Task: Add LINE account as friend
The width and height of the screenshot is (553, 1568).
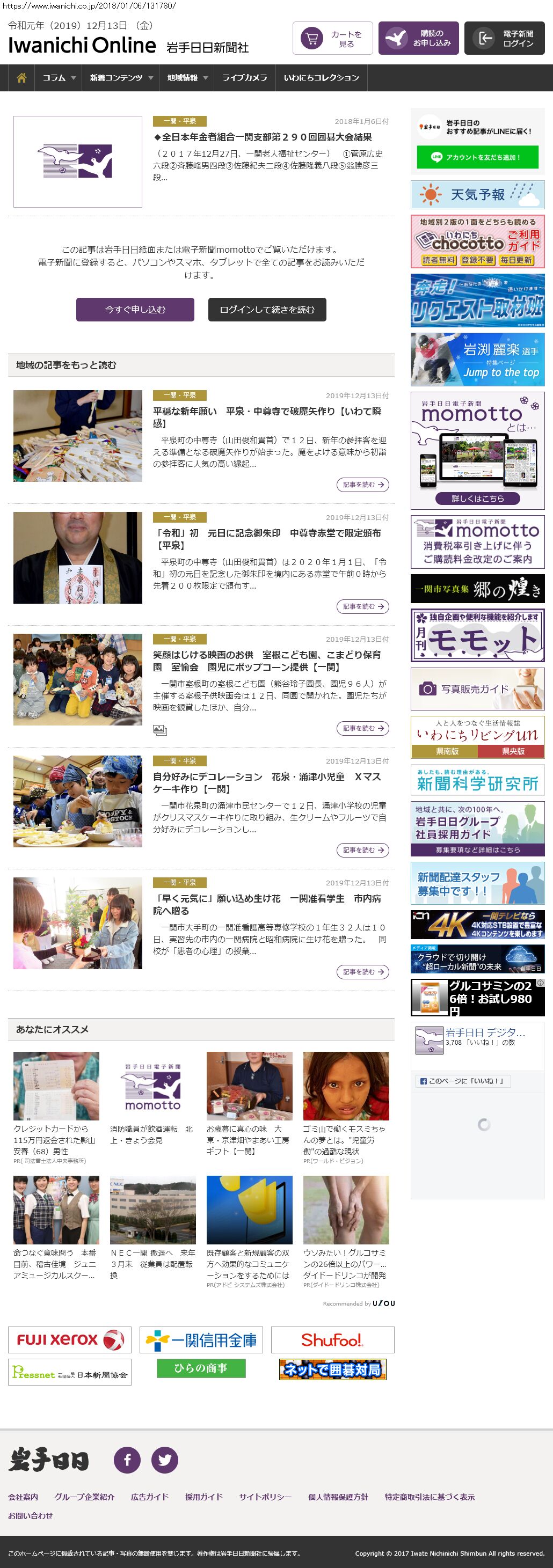Action: (477, 157)
